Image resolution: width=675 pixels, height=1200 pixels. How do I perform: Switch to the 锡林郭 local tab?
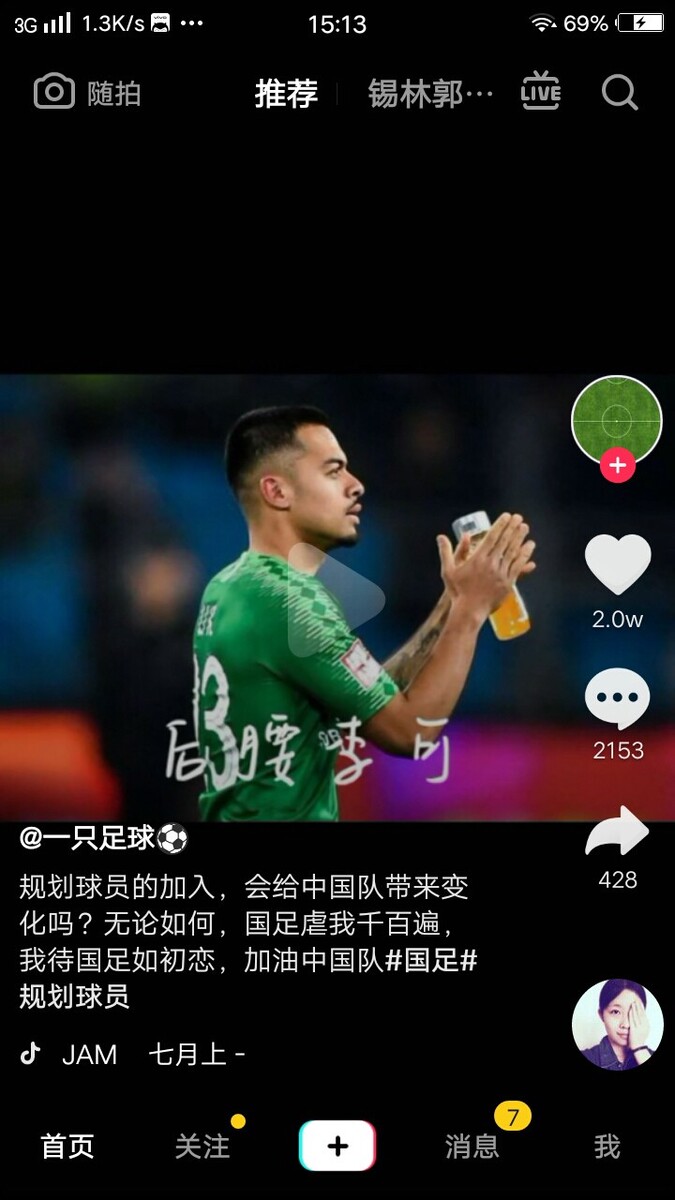click(430, 93)
